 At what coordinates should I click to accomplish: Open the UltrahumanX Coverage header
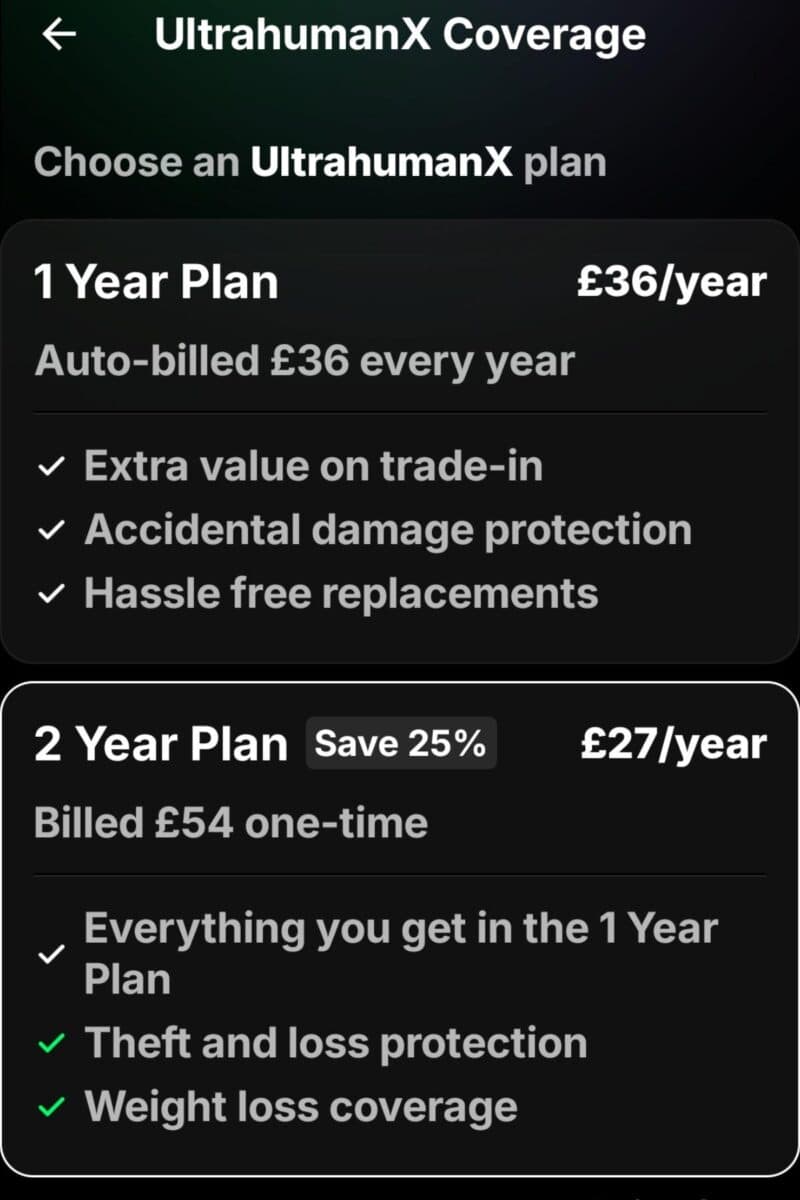tap(400, 33)
